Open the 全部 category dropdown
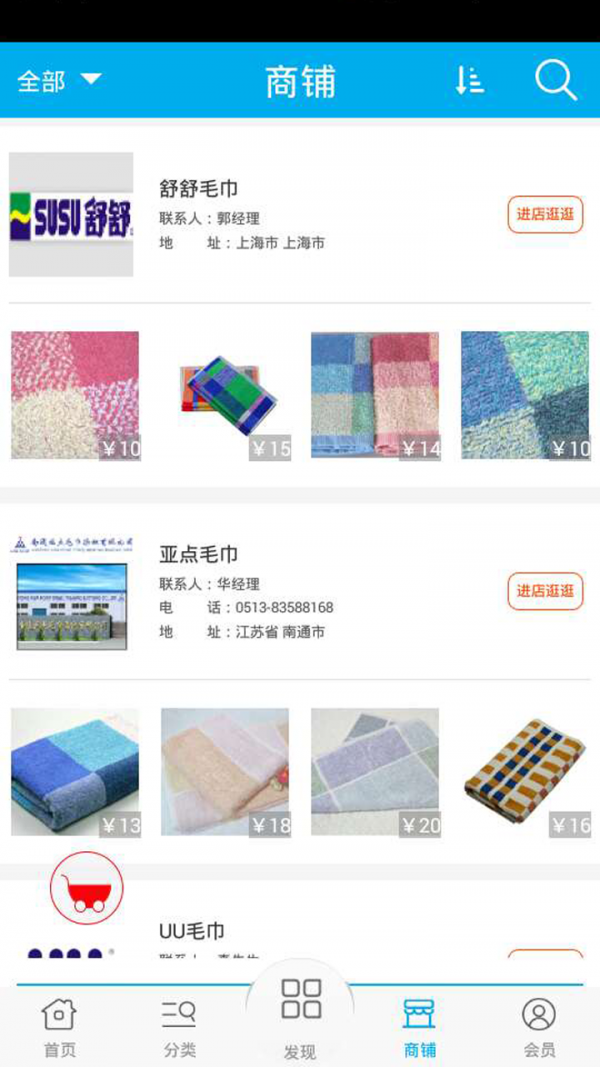Viewport: 600px width, 1067px height. point(58,80)
